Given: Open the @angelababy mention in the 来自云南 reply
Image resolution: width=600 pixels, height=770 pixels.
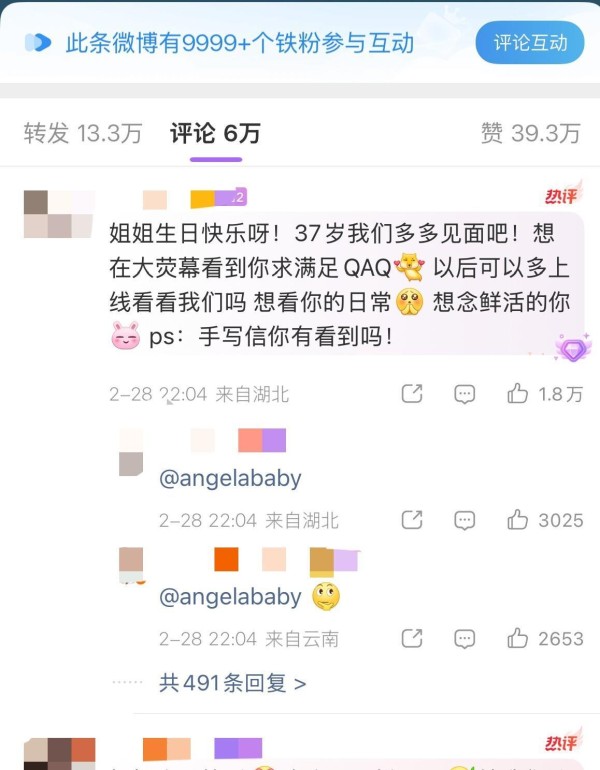Looking at the screenshot, I should [230, 597].
